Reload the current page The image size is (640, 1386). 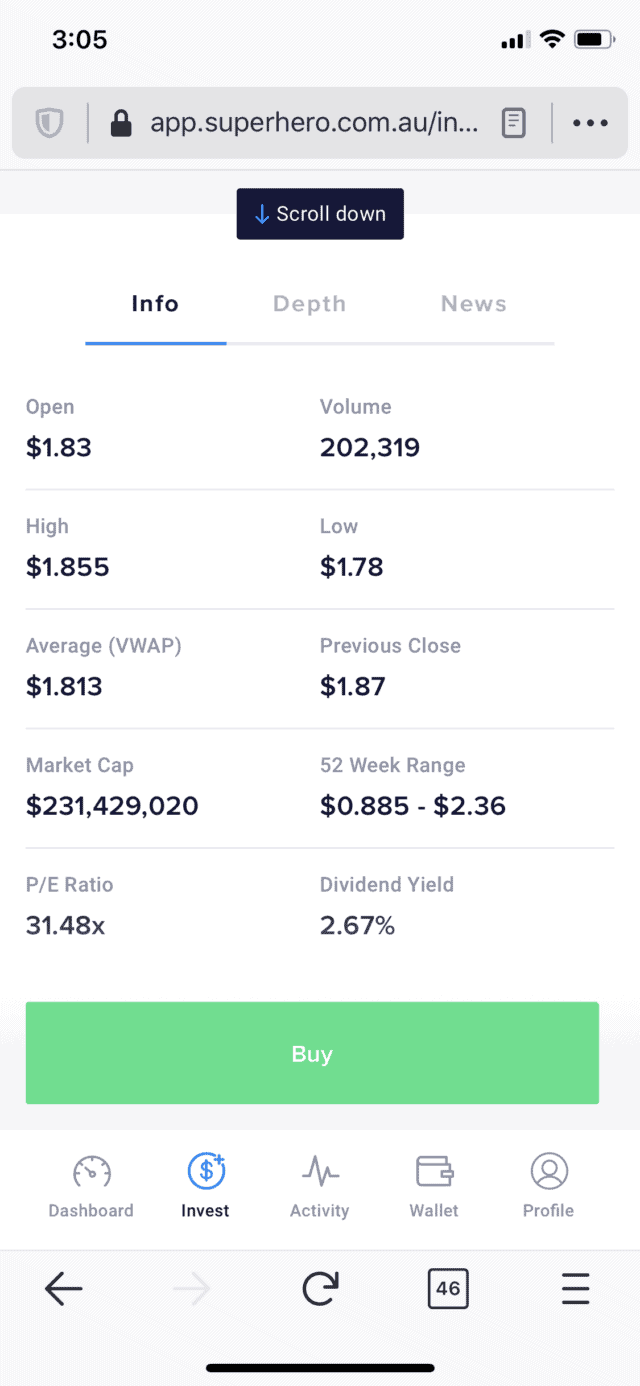click(320, 1289)
